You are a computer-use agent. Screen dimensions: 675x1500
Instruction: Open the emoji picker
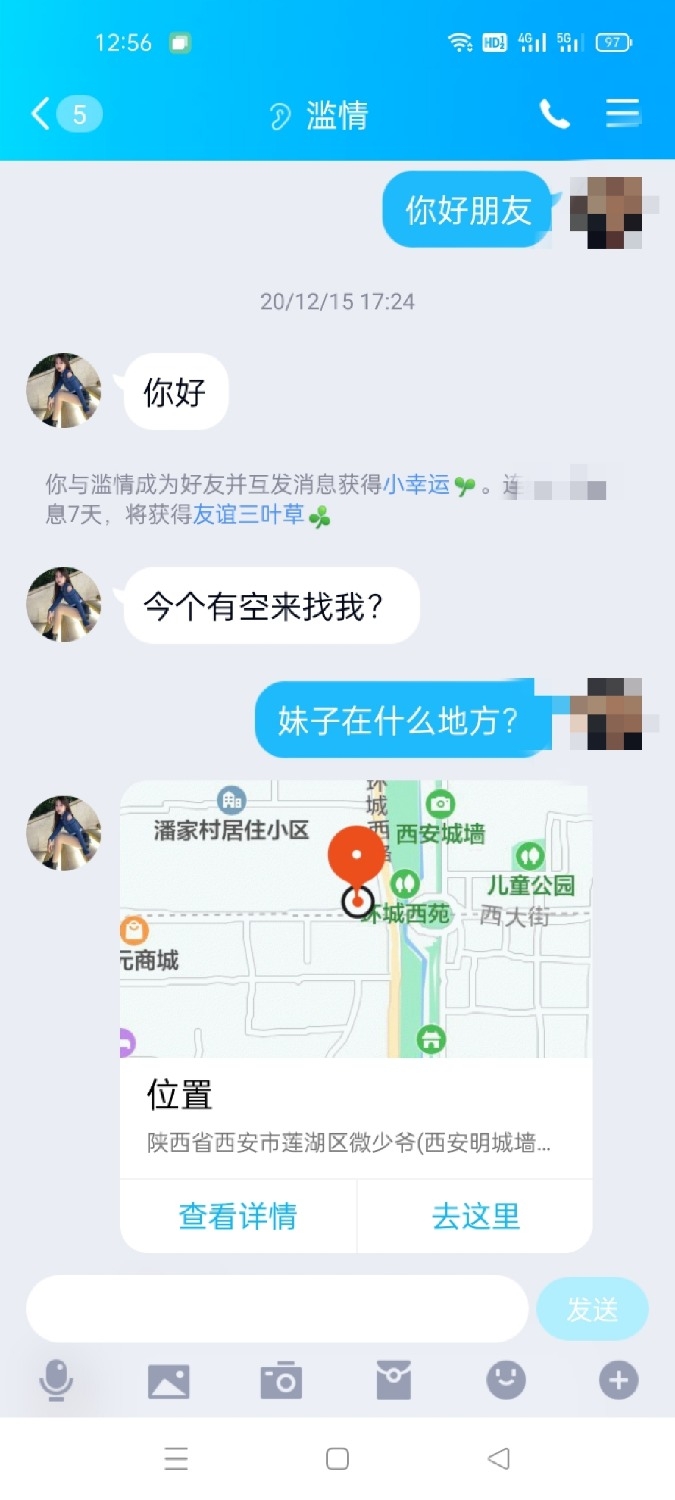coord(506,1381)
